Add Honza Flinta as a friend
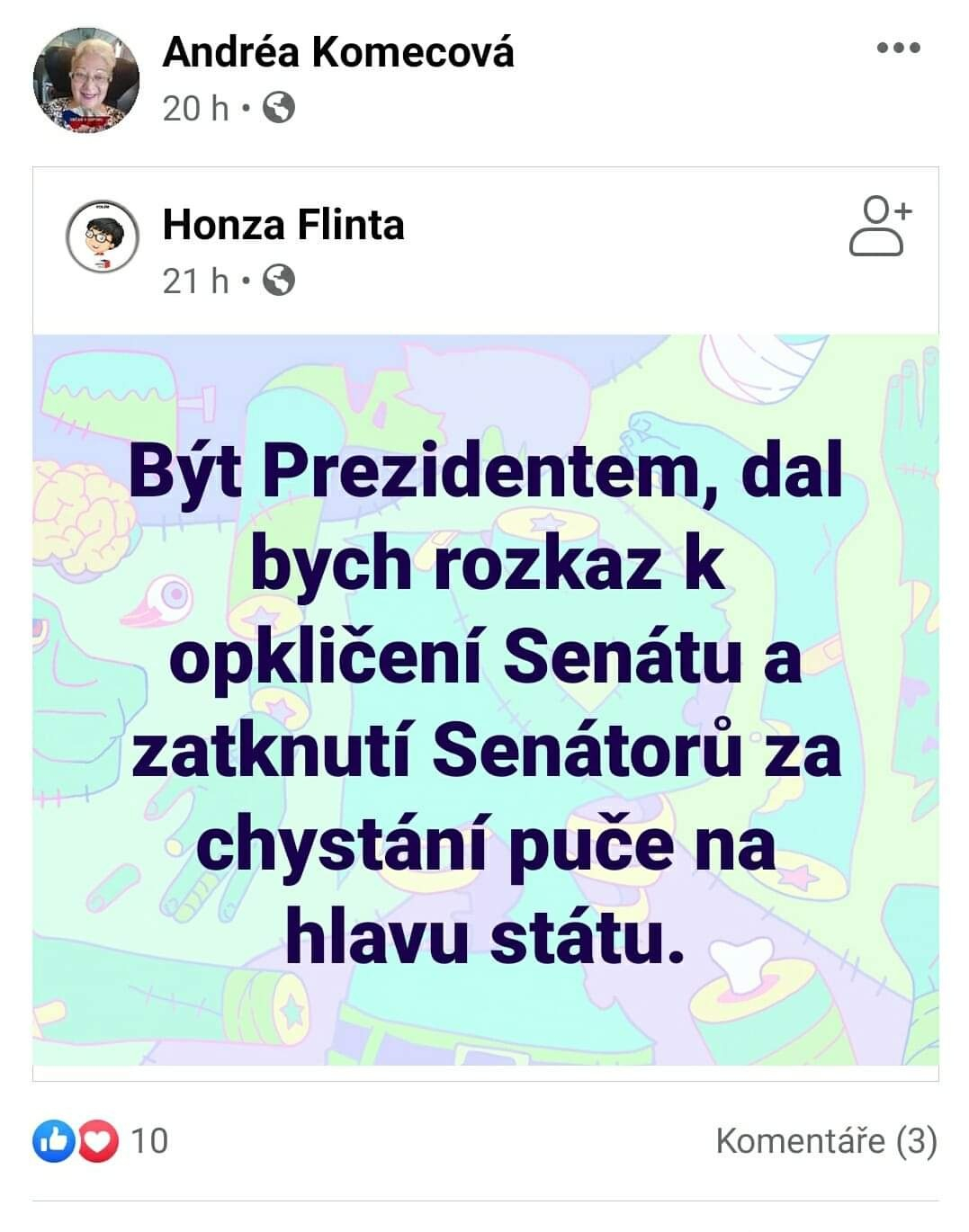 coord(879,227)
